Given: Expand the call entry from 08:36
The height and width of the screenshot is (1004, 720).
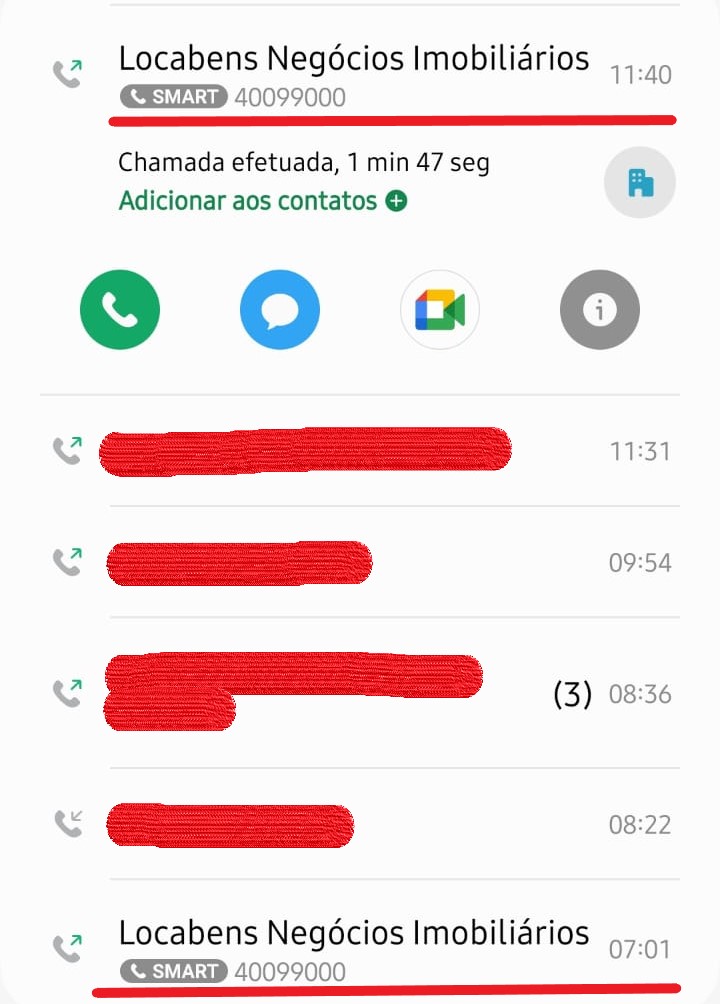Looking at the screenshot, I should pyautogui.click(x=360, y=693).
